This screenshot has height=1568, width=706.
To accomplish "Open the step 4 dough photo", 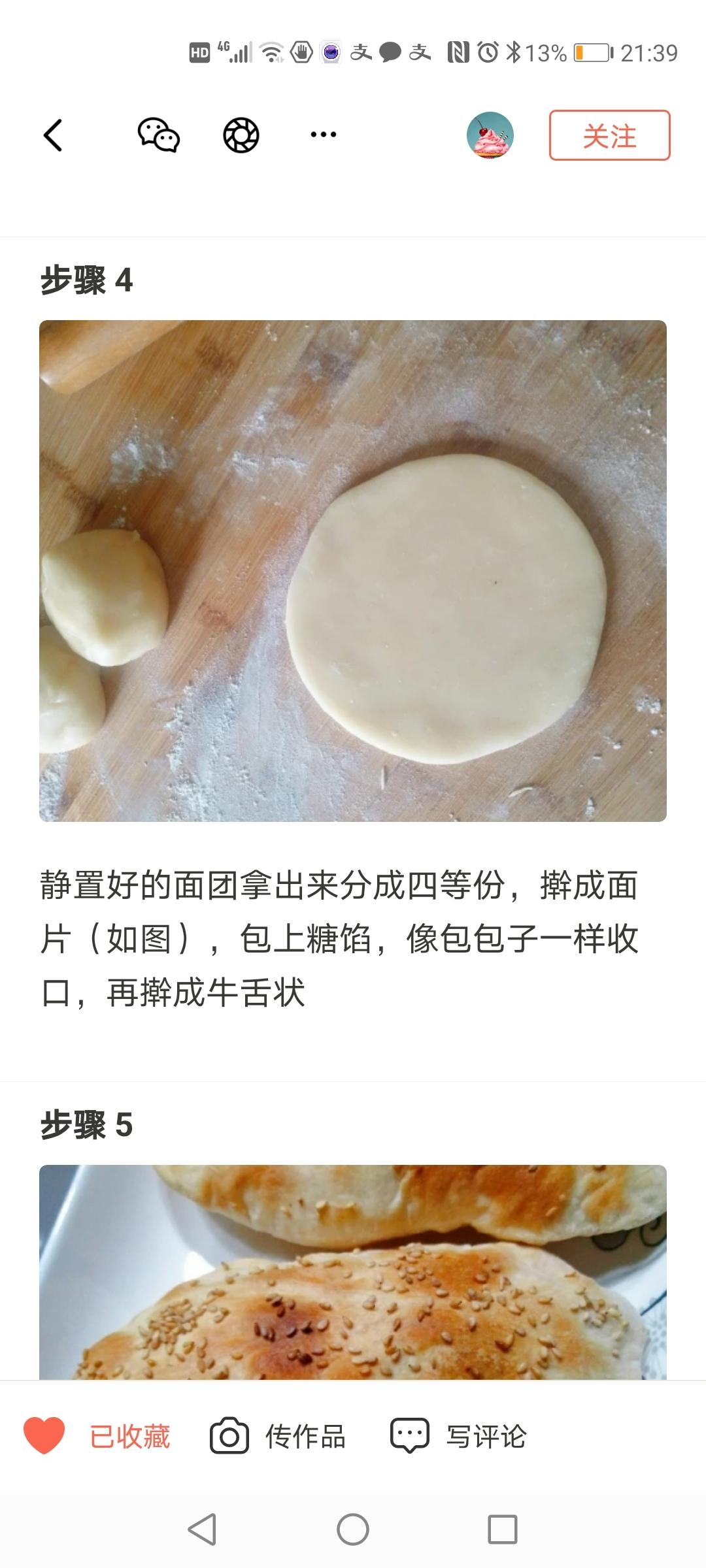I will point(353,570).
